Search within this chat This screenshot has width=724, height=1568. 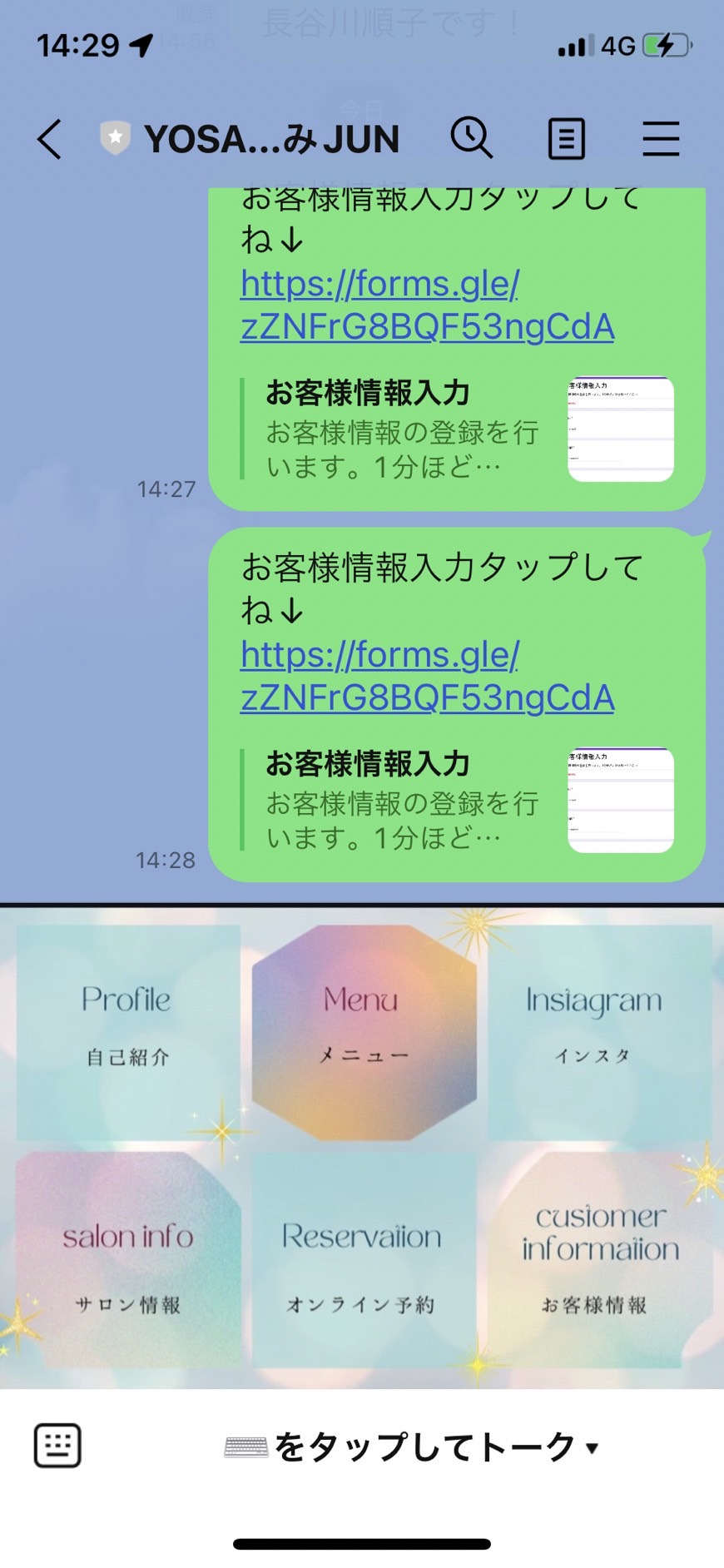[472, 138]
